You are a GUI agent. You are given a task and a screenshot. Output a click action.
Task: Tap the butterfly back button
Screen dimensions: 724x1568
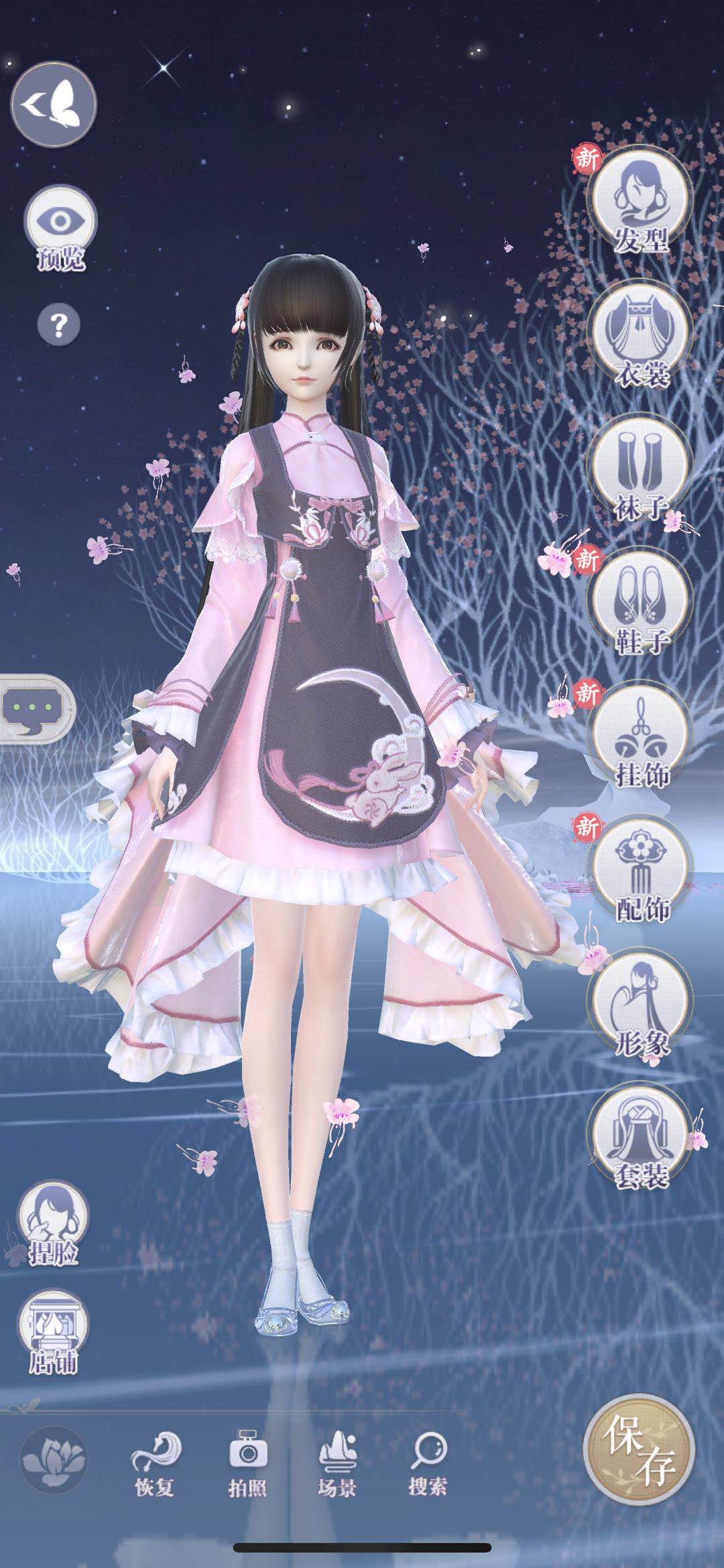pos(54,104)
